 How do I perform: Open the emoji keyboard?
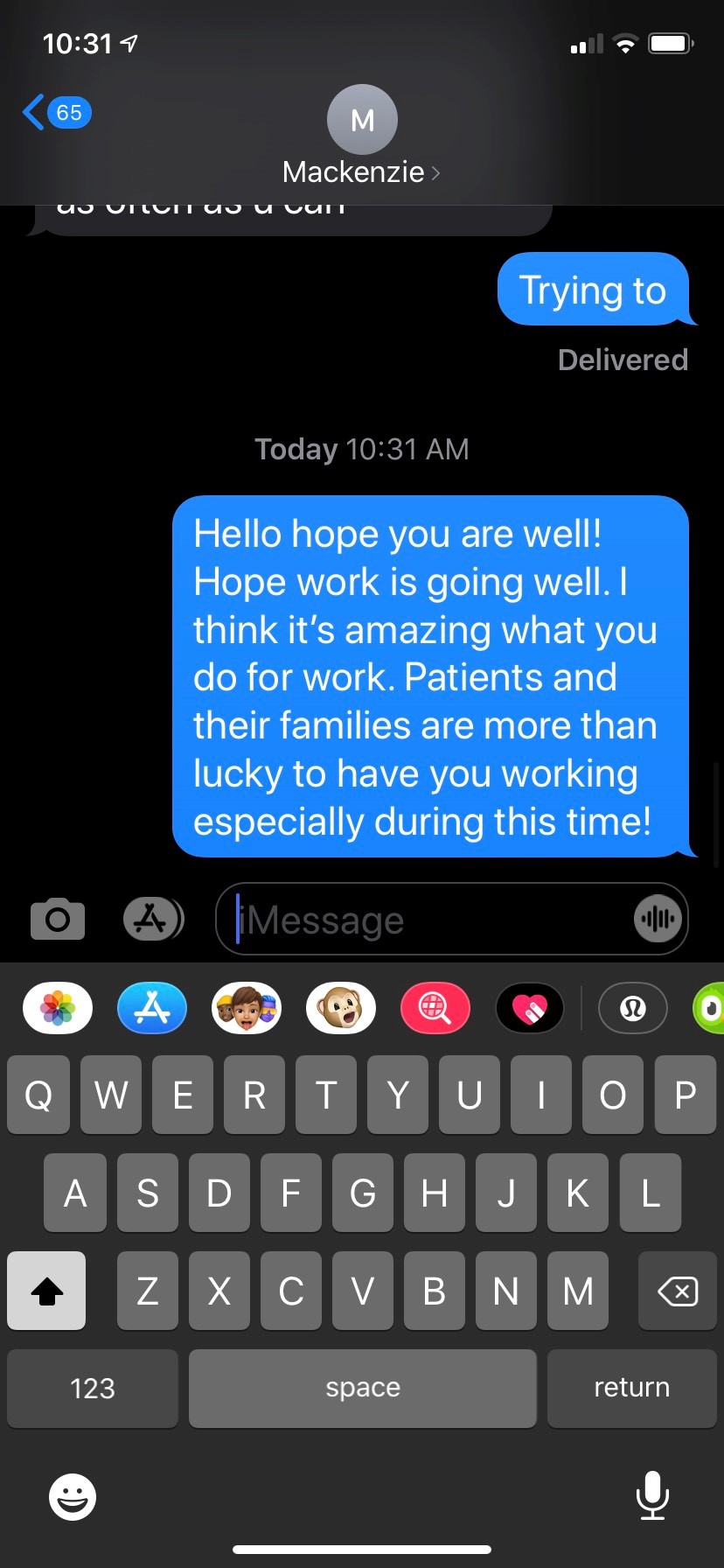click(x=73, y=1496)
